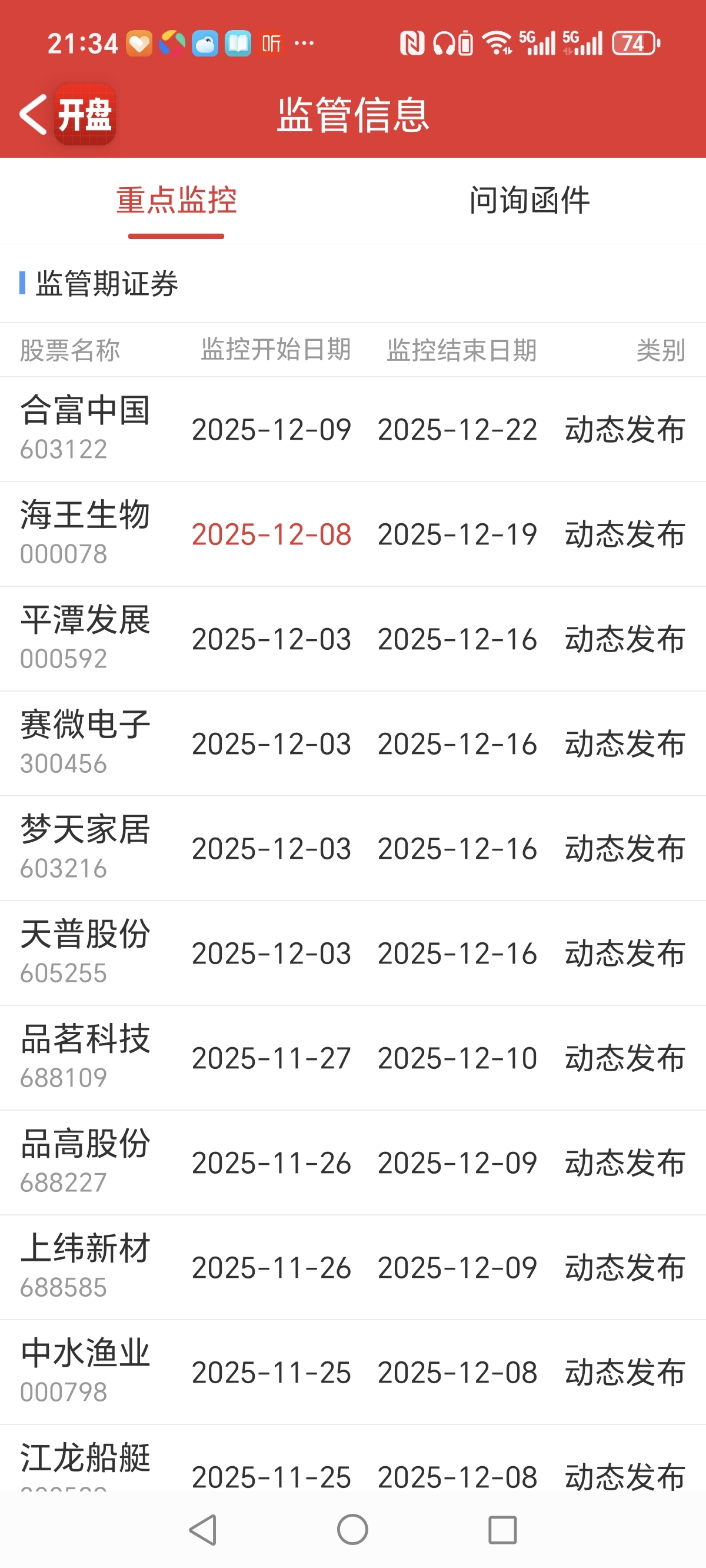This screenshot has width=706, height=1568.
Task: Go back with the top-left arrow
Action: click(x=34, y=114)
